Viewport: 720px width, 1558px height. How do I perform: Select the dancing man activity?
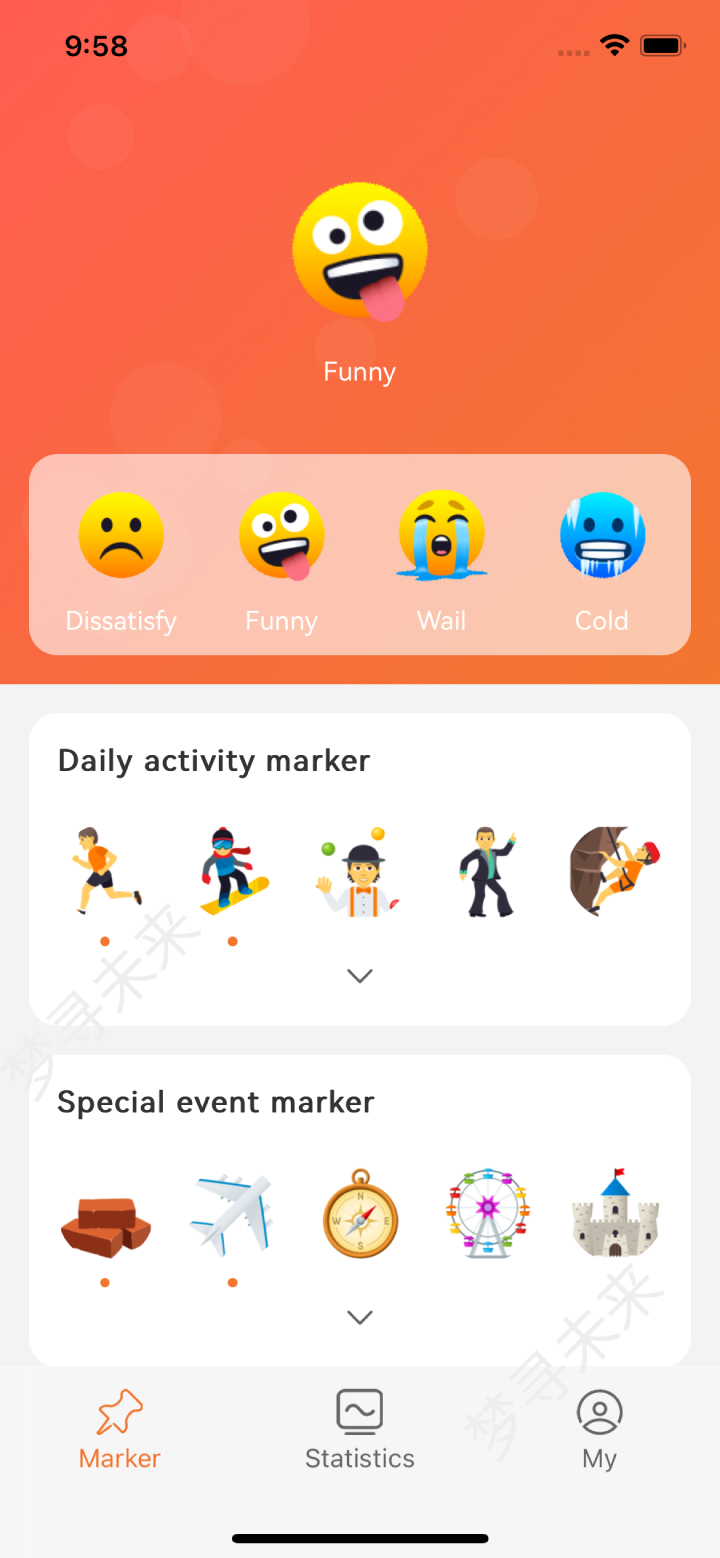click(487, 870)
